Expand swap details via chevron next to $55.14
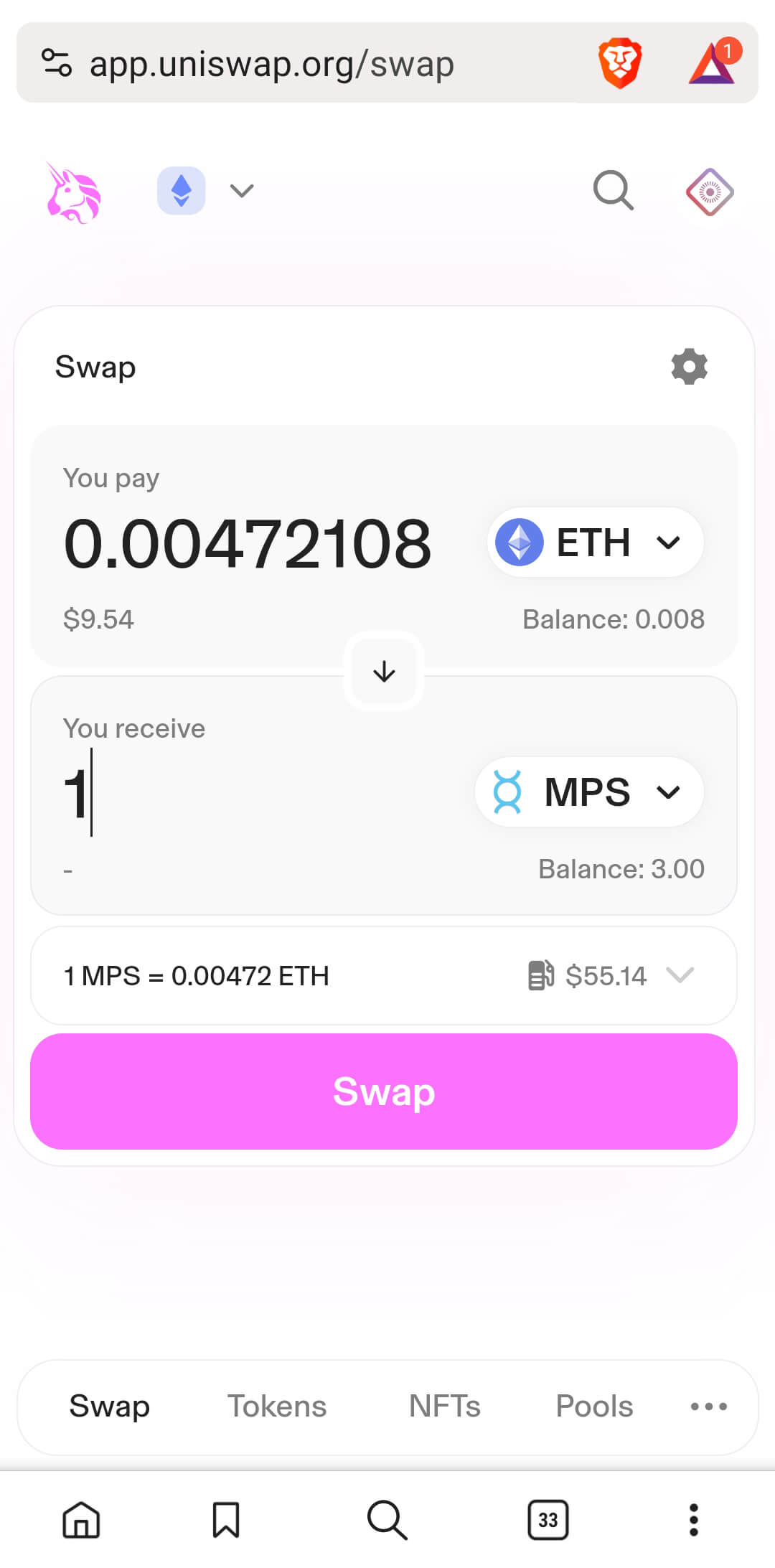The width and height of the screenshot is (775, 1568). tap(680, 975)
